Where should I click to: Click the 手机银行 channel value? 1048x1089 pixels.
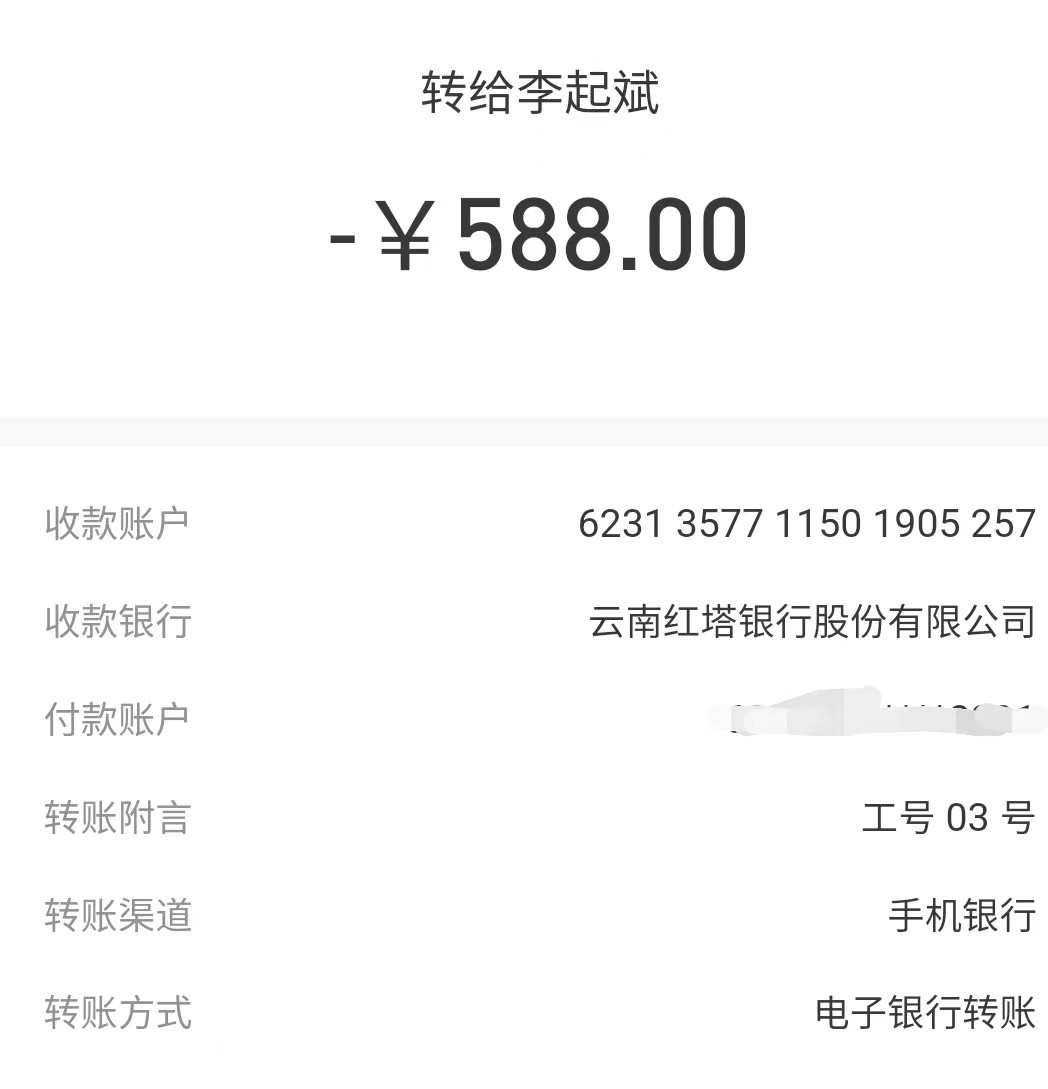[963, 913]
